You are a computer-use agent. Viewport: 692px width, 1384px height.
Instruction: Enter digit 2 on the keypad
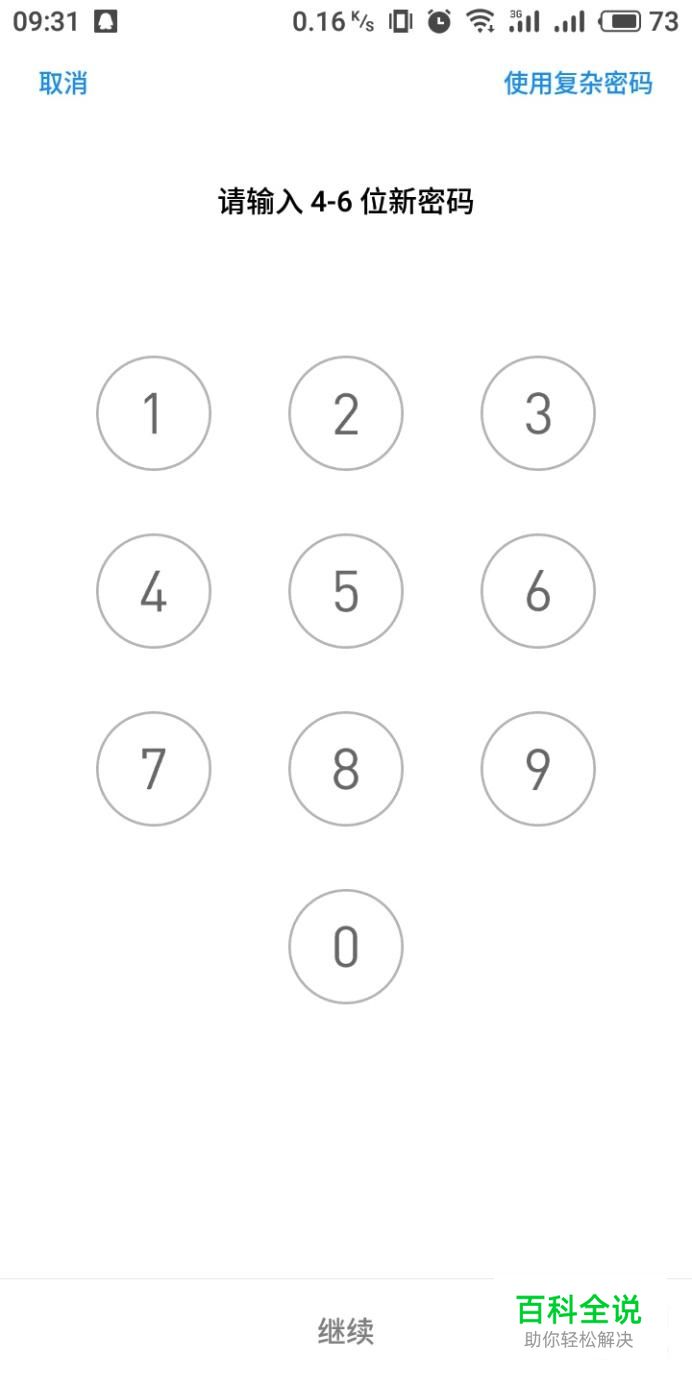pos(346,413)
